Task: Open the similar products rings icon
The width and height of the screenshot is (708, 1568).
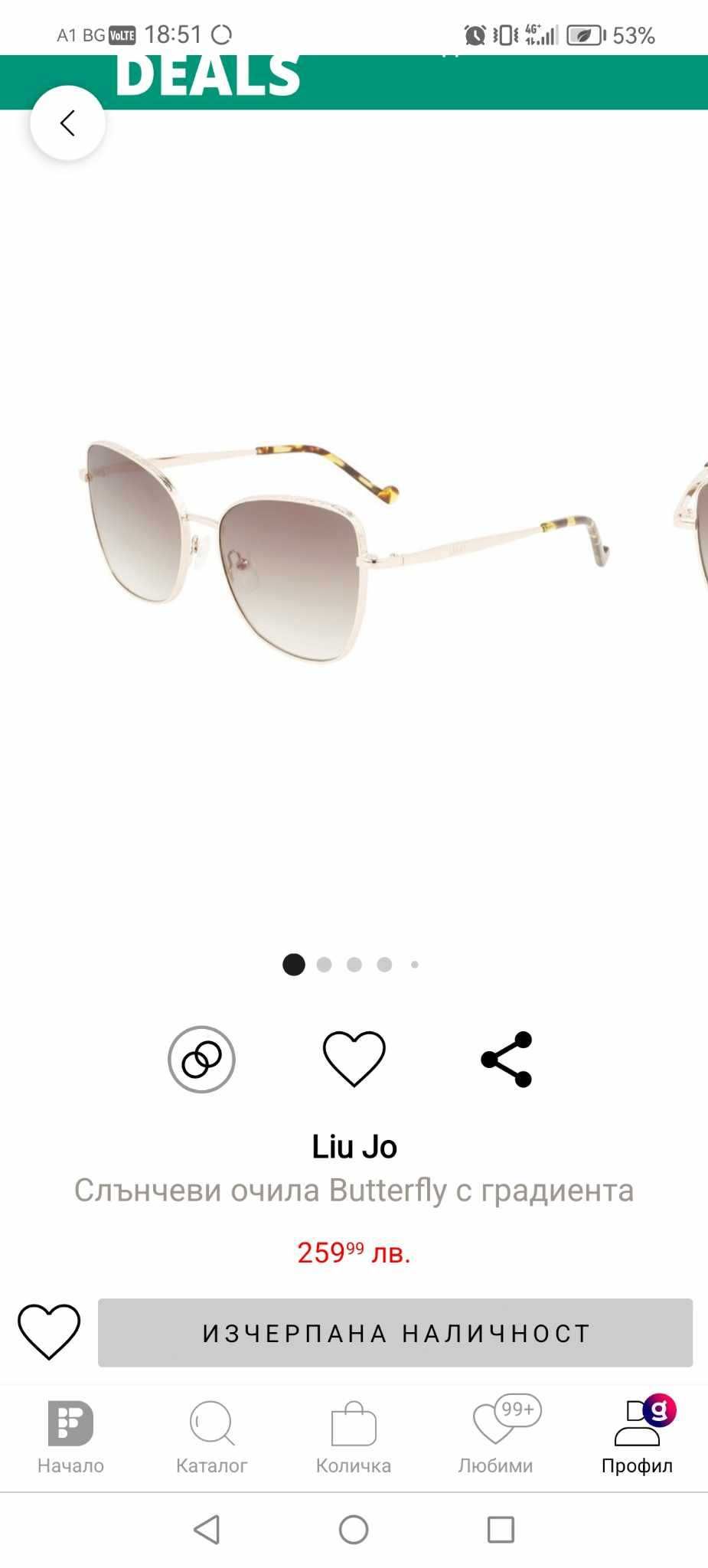Action: pos(201,1059)
